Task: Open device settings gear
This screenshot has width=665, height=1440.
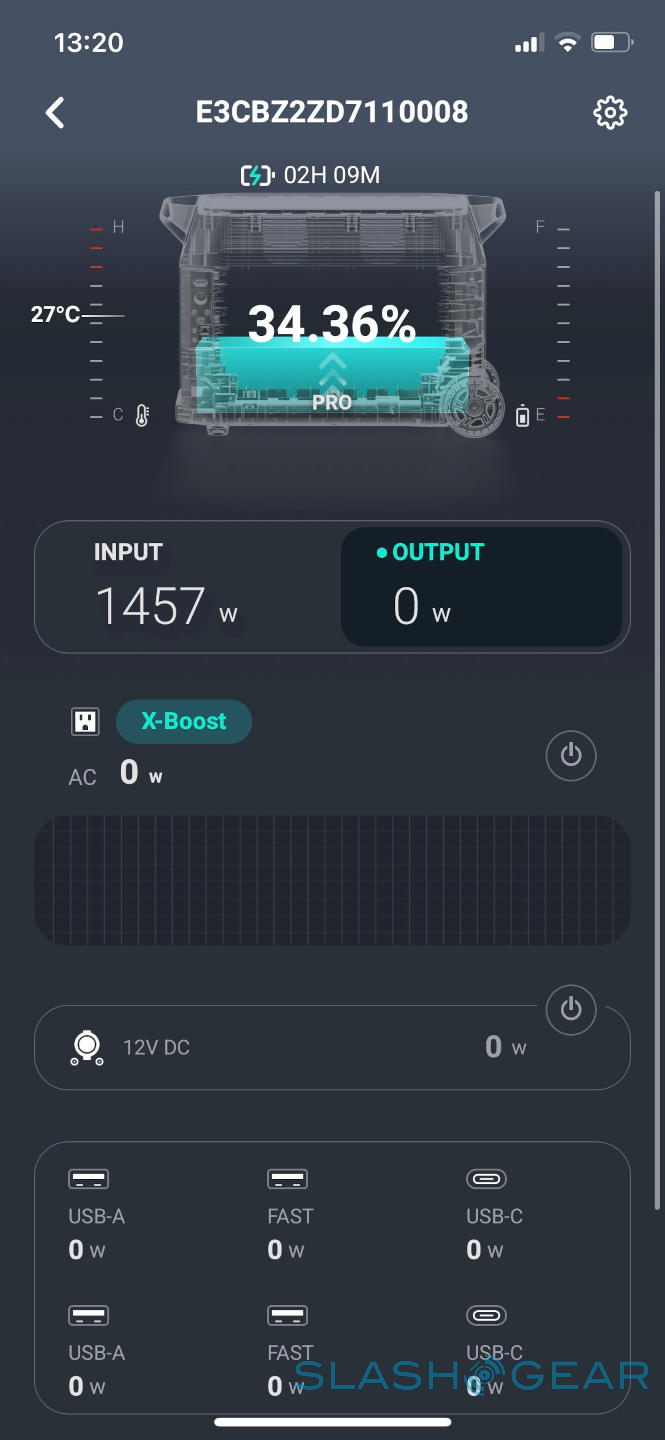Action: click(x=610, y=113)
